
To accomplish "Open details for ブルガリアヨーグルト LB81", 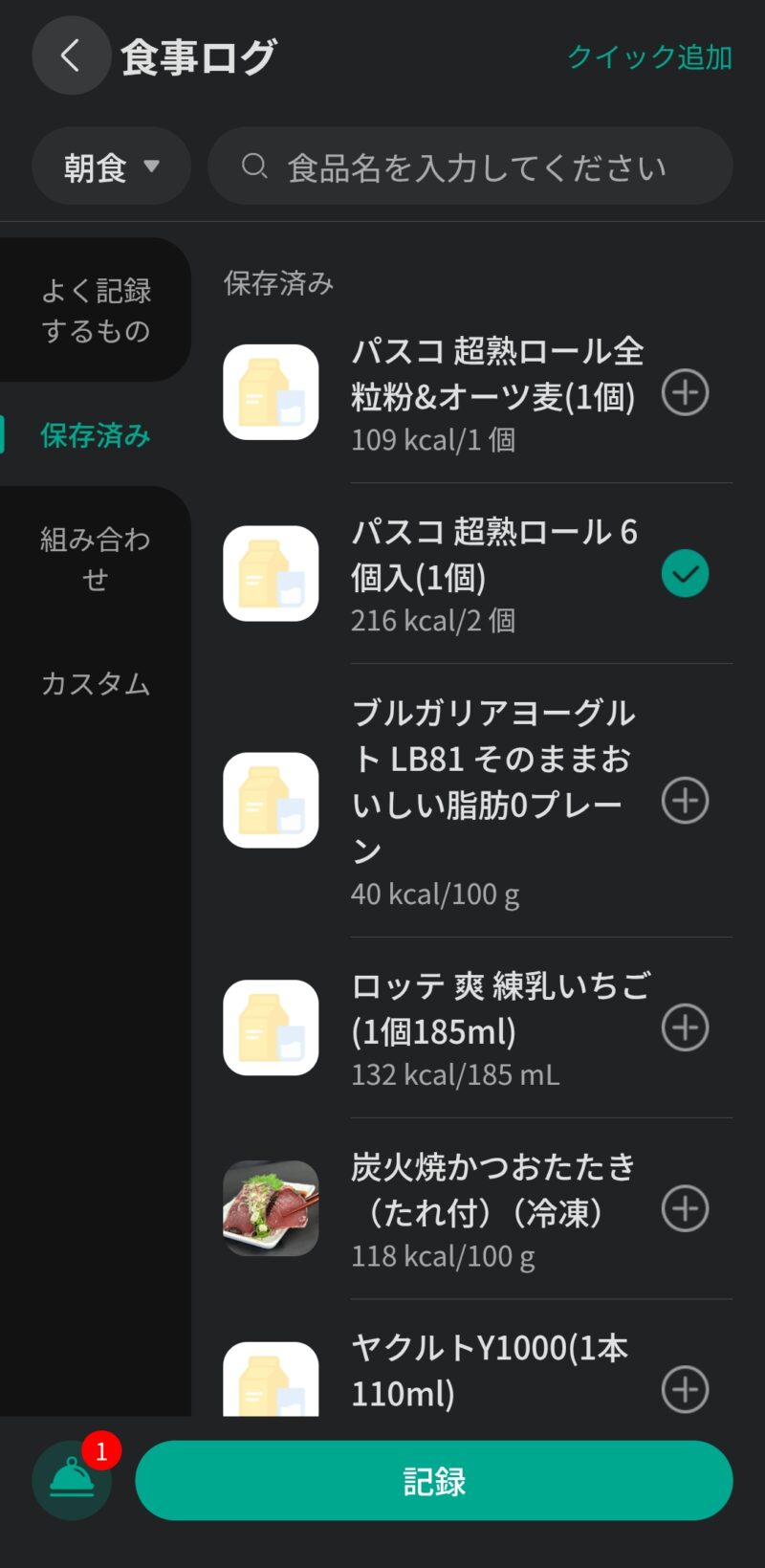I will [x=492, y=801].
